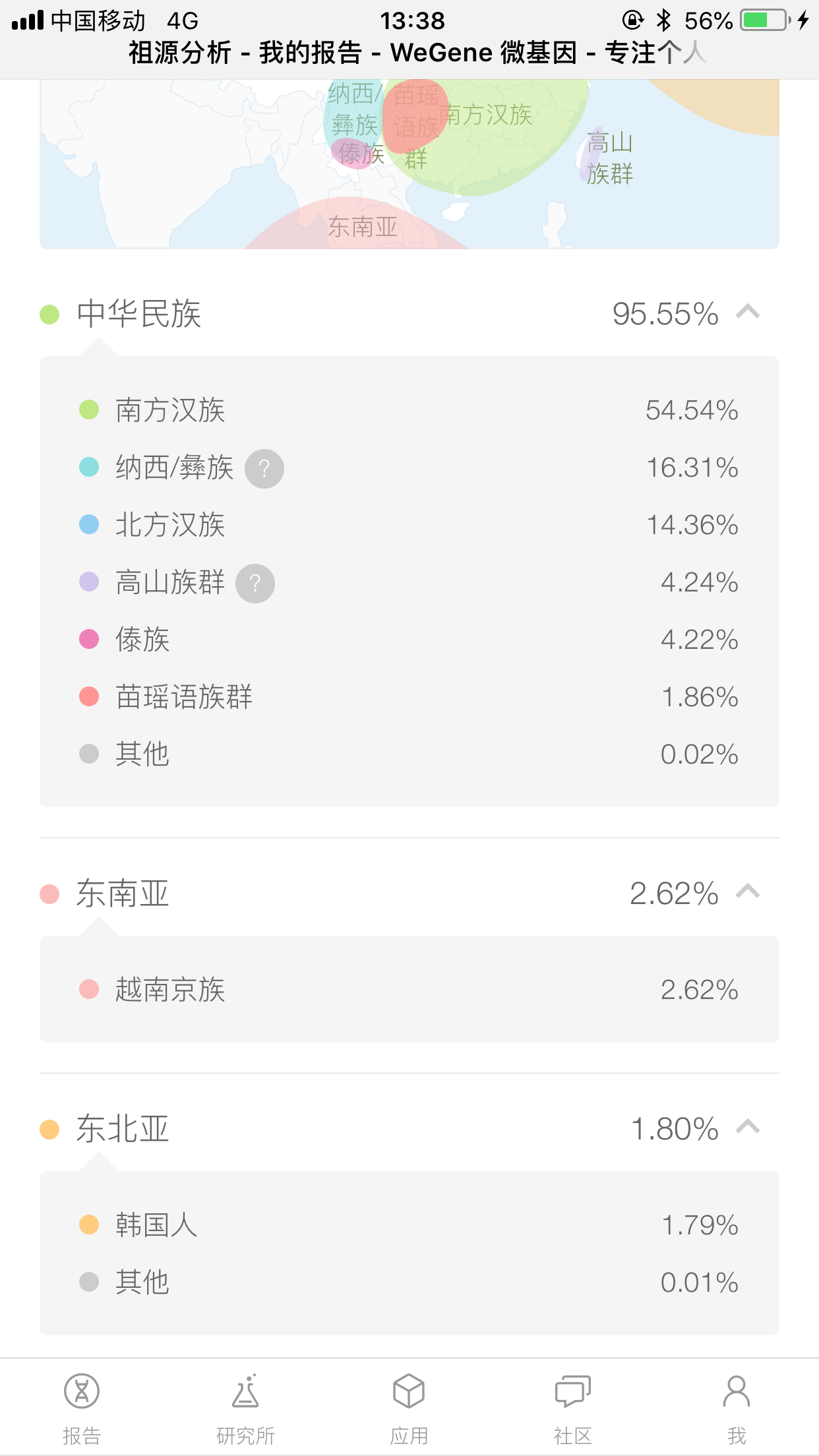Open the help icon beside 高山族群

255,584
